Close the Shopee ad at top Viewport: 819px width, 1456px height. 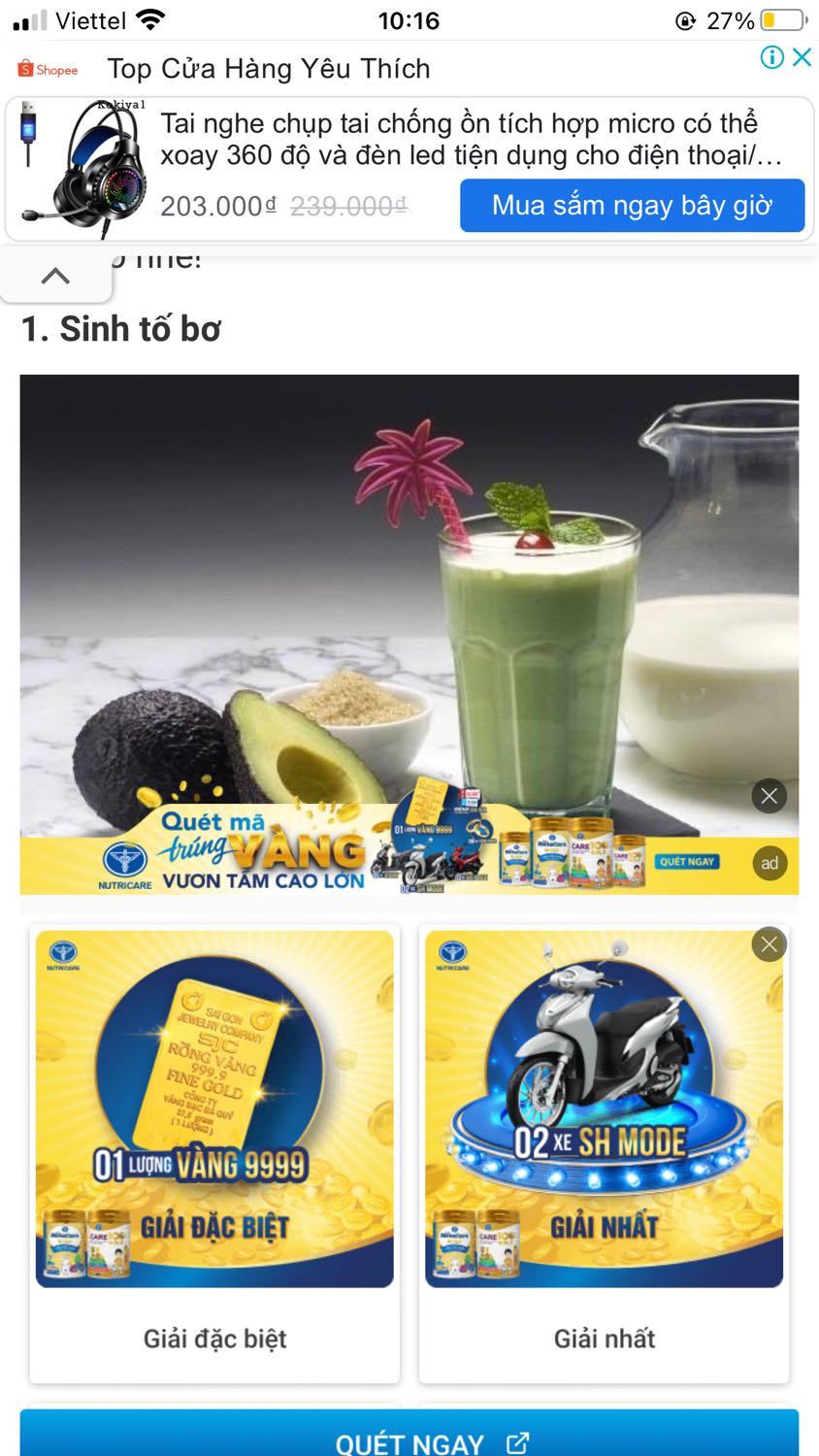[x=803, y=57]
